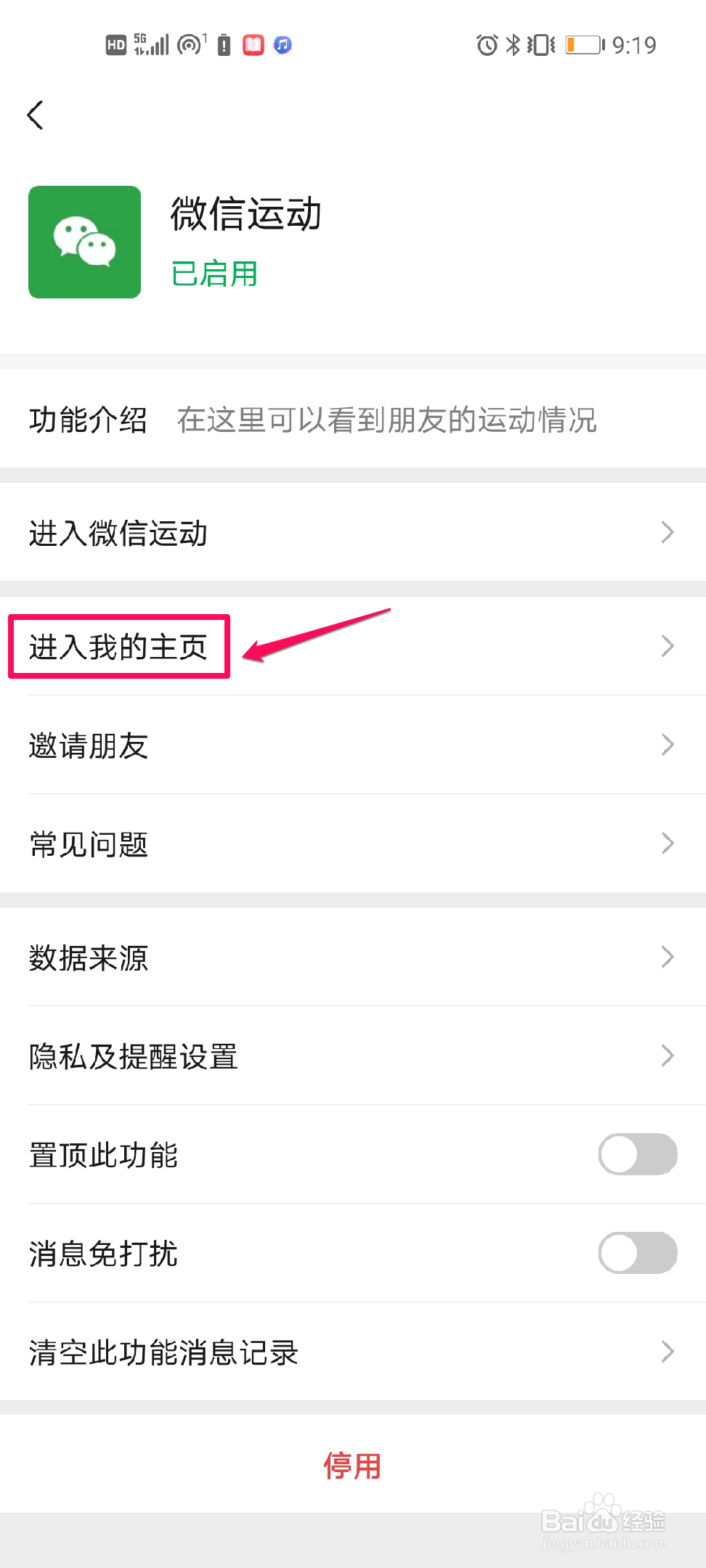
Task: Enable 消息免打扰 mute switch
Action: pyautogui.click(x=637, y=1253)
